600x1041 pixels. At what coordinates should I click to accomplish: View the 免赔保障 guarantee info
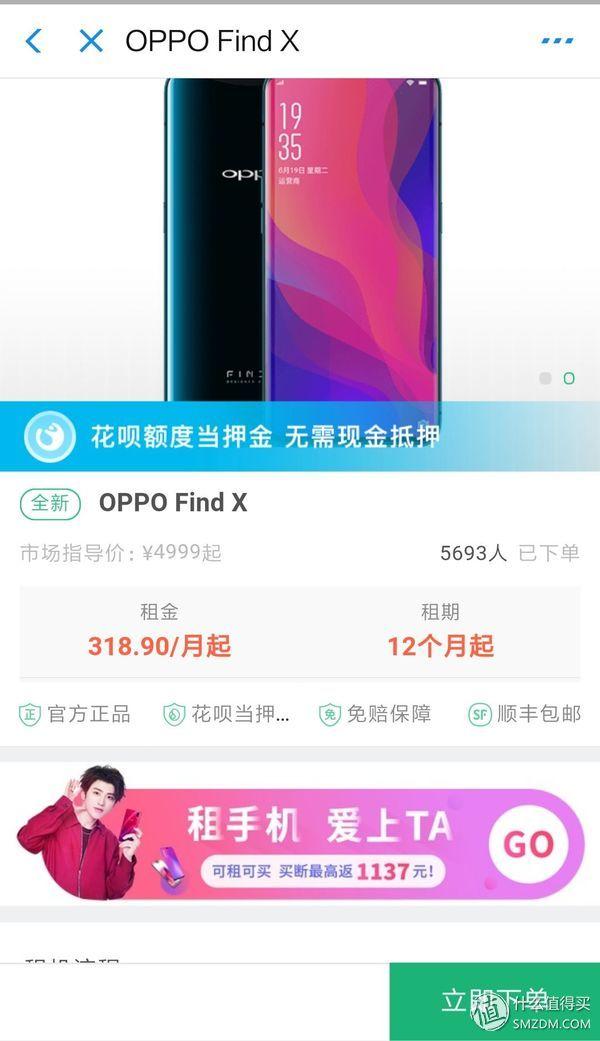(x=375, y=714)
